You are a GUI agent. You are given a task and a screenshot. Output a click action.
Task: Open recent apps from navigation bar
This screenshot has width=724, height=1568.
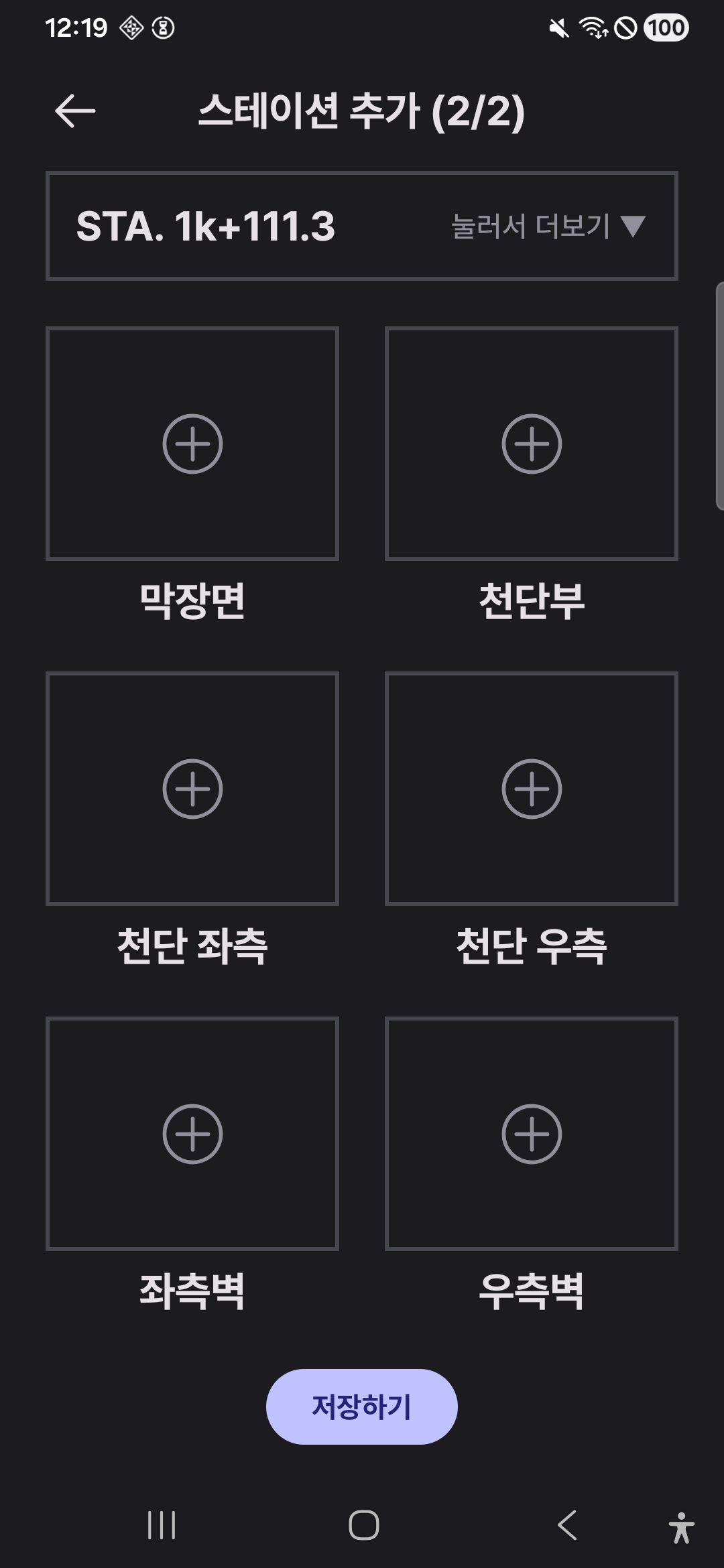(x=162, y=1526)
